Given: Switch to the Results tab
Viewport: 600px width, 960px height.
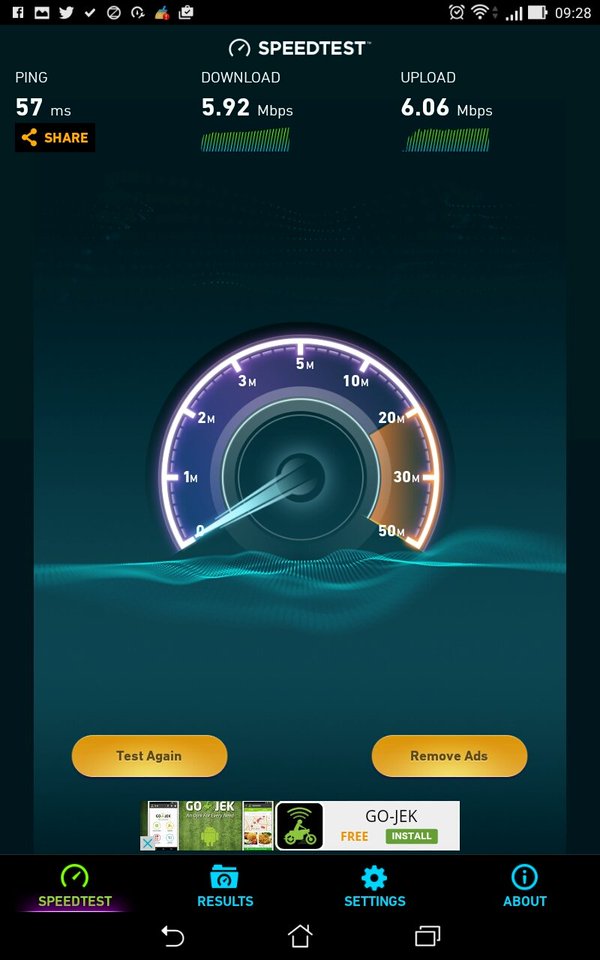Looking at the screenshot, I should point(225,886).
